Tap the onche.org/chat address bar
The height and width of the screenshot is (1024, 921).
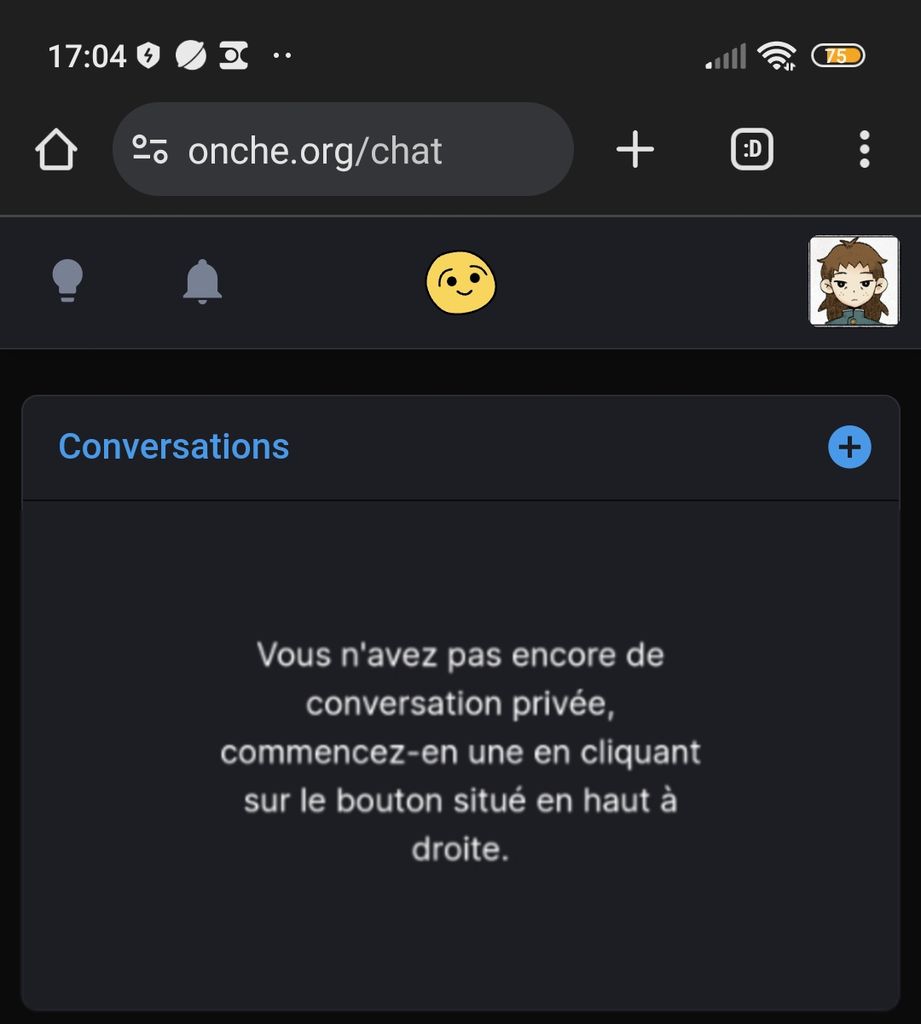pos(343,150)
